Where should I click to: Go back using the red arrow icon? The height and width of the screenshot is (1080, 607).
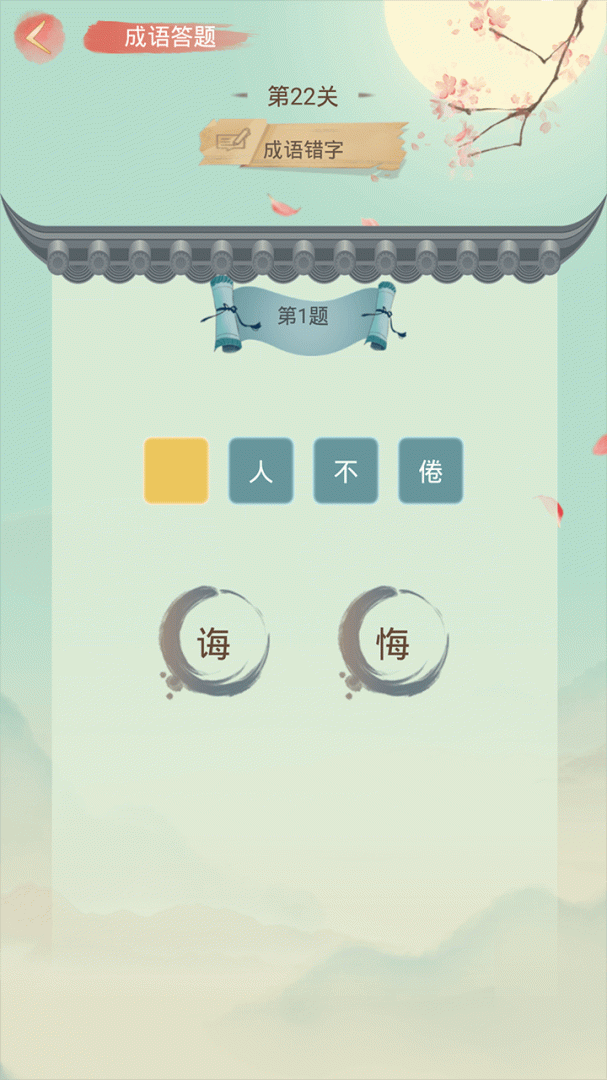point(38,38)
